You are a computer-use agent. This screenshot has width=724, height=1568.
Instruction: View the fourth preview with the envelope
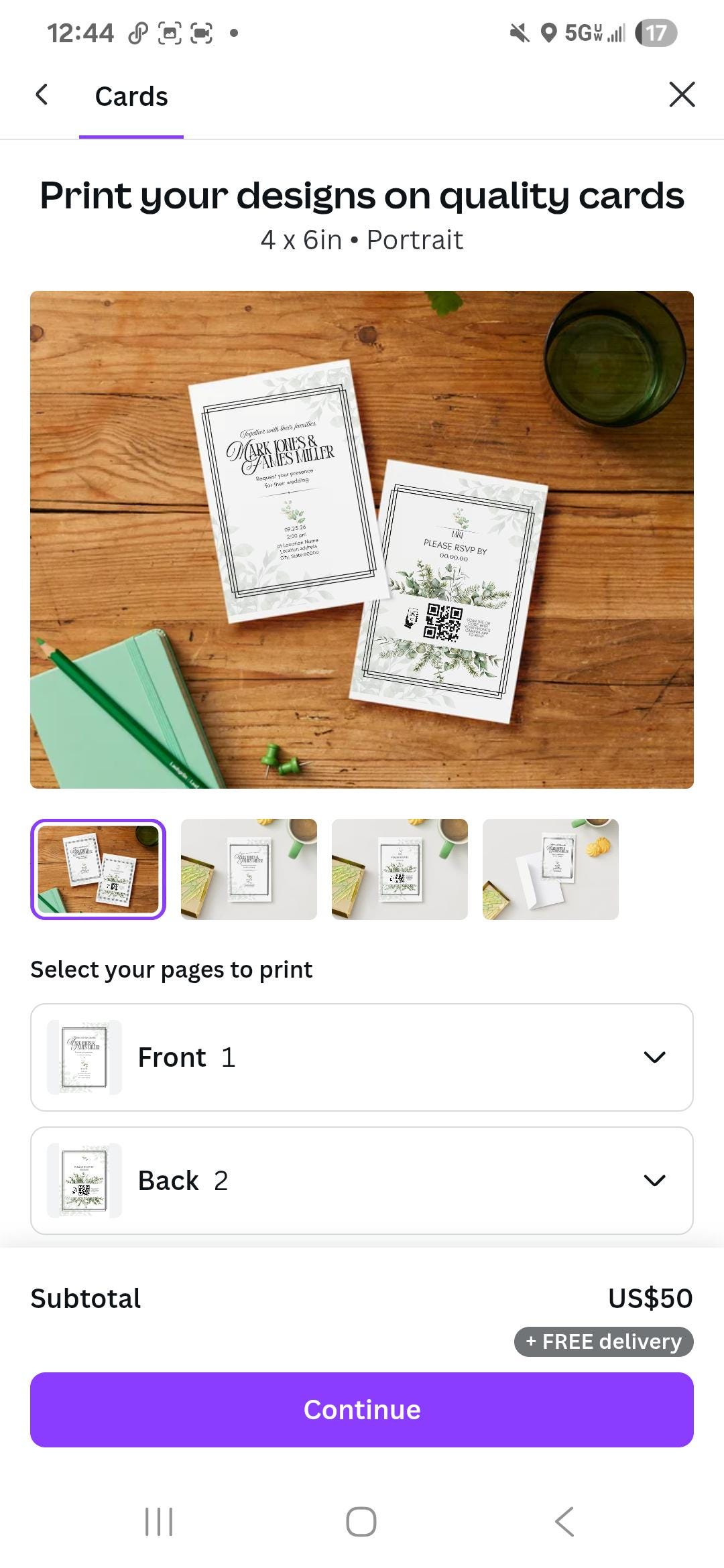pyautogui.click(x=550, y=869)
